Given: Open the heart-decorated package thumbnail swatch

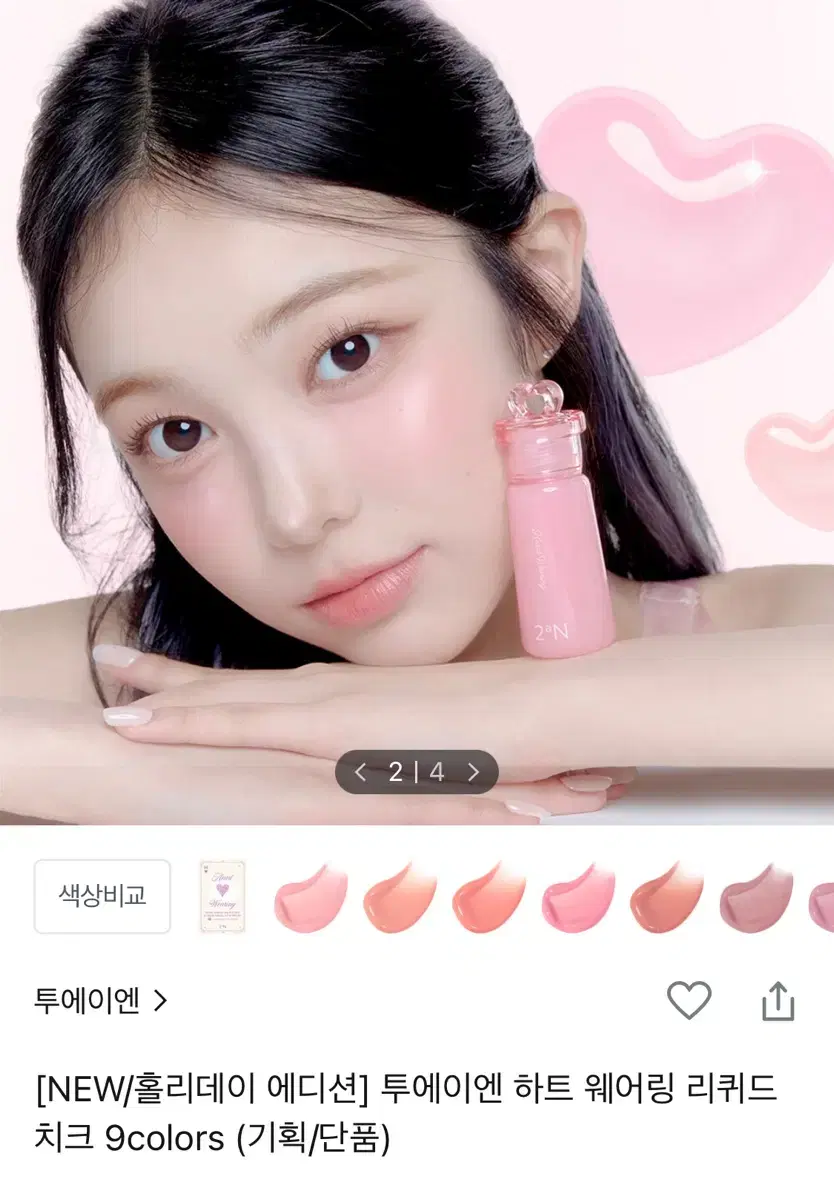Looking at the screenshot, I should [223, 896].
